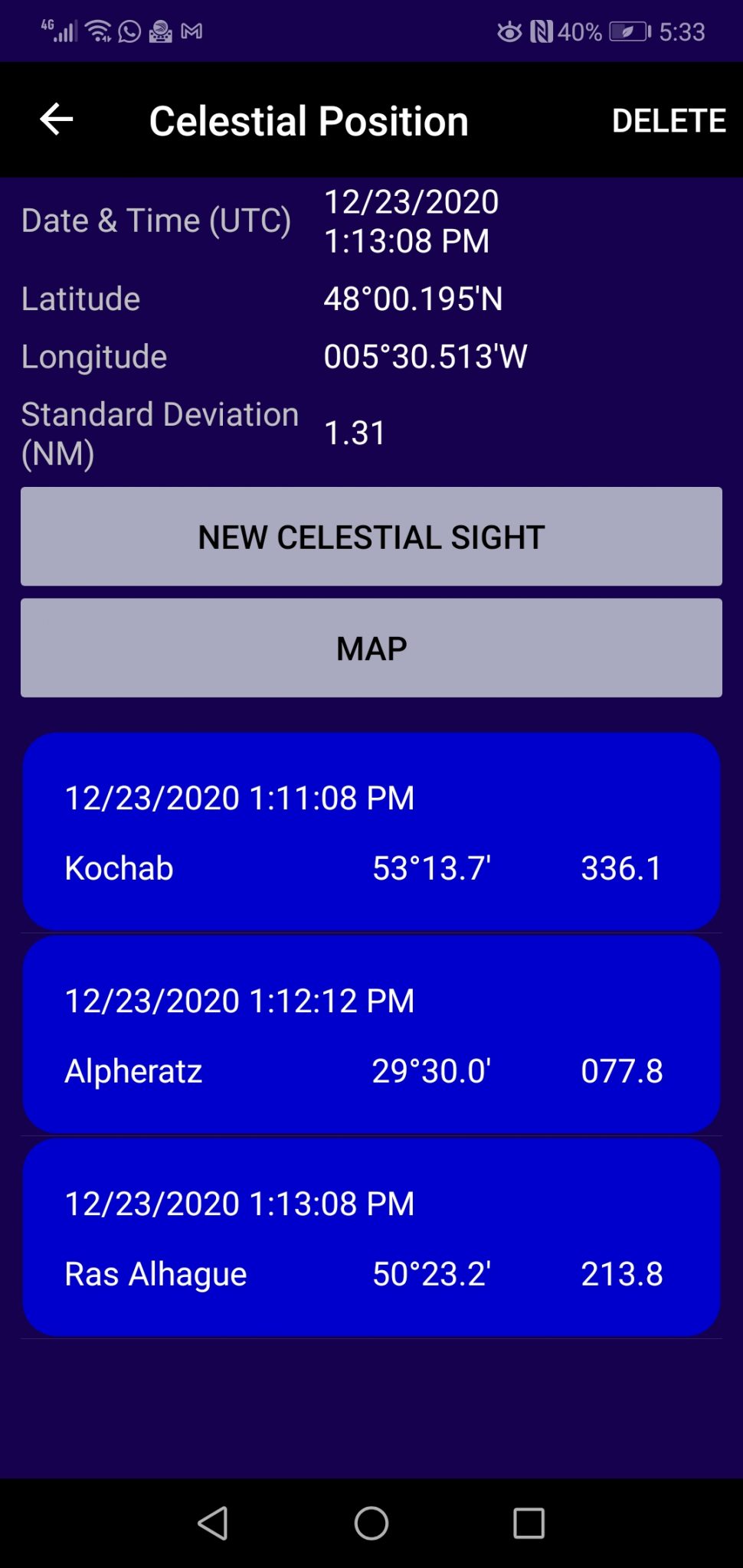Viewport: 743px width, 1568px height.
Task: Tap the back arrow on Celestial Position screen
Action: click(55, 119)
